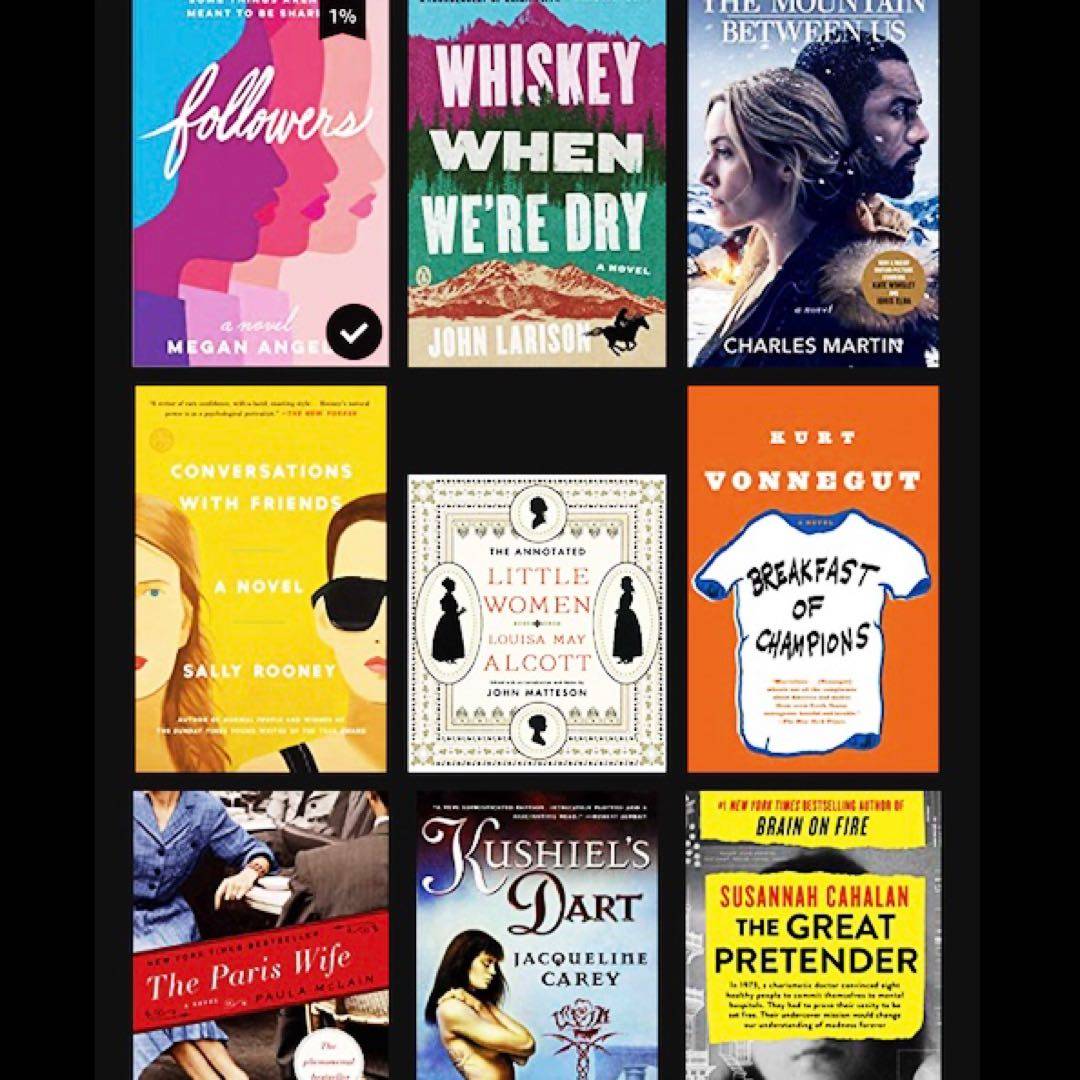1080x1080 pixels.
Task: Select The Mountain Between Us book
Action: [x=813, y=185]
